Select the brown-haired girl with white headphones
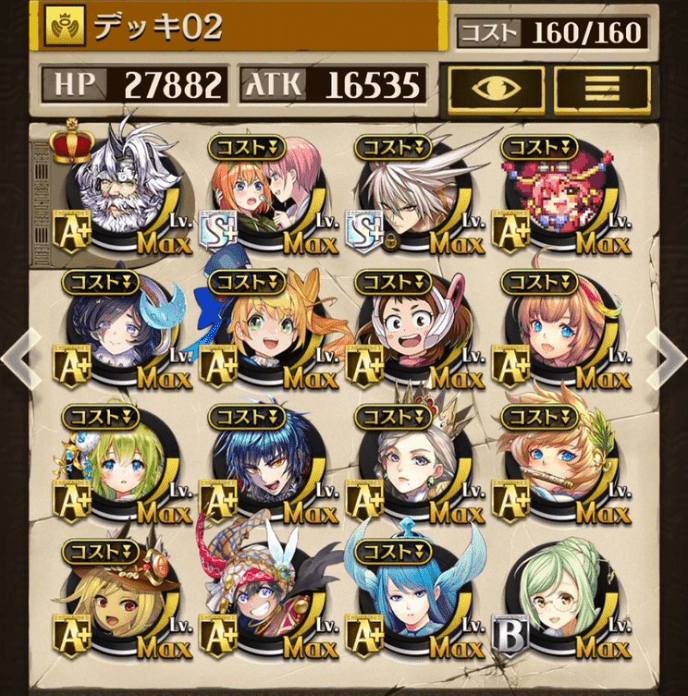The width and height of the screenshot is (688, 696). click(412, 335)
